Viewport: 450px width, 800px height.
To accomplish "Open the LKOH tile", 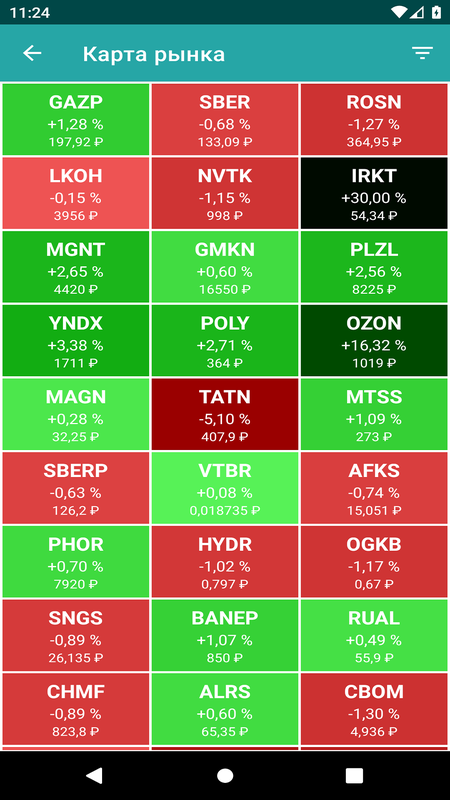I will click(76, 193).
